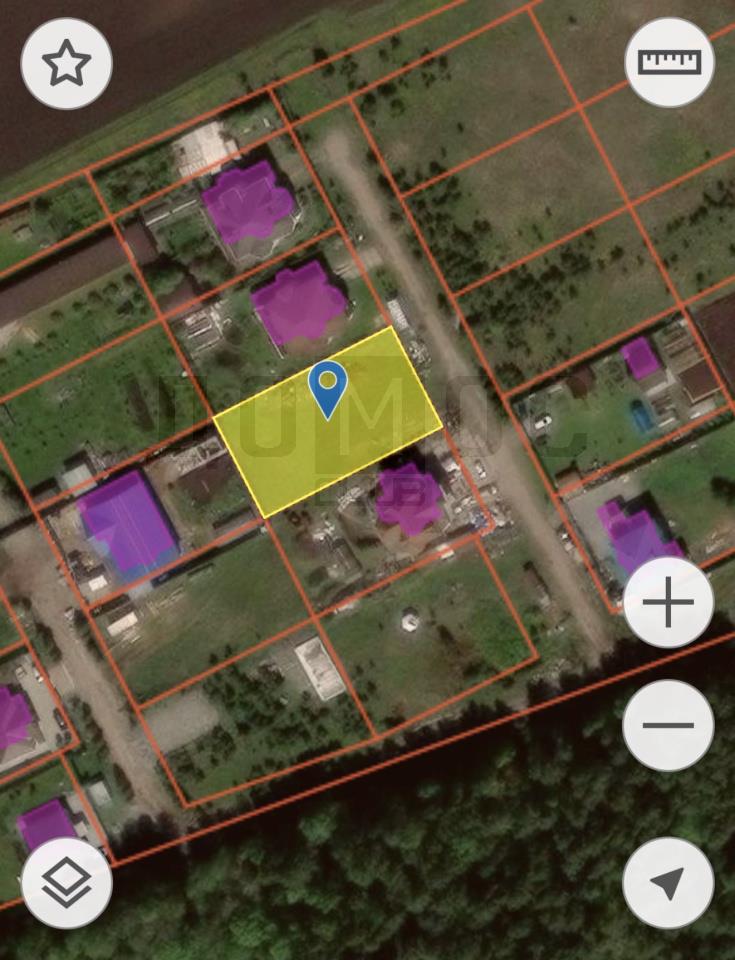Tap the blue pin on the yellow plot

point(327,388)
